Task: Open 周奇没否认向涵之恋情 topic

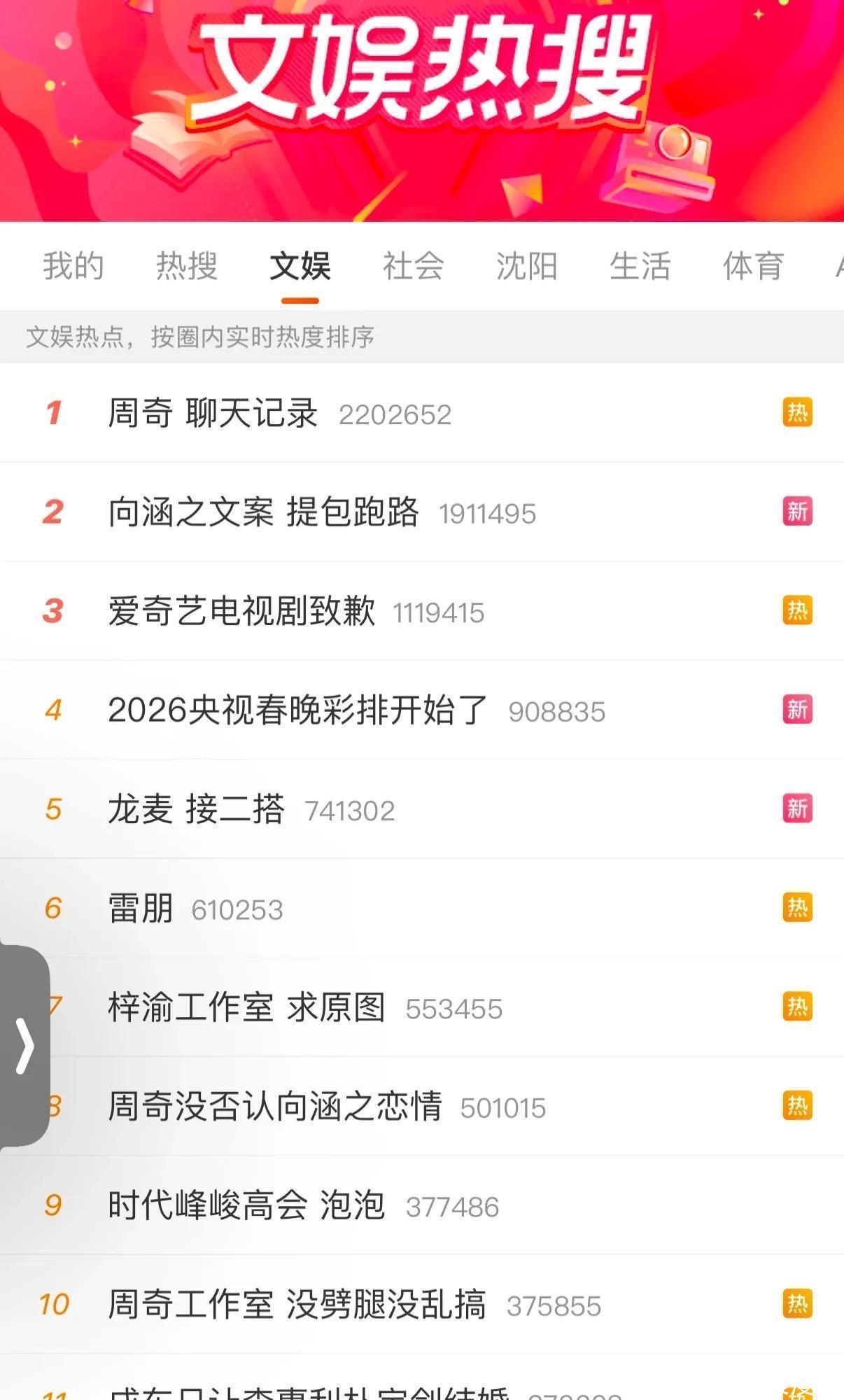Action: click(275, 1107)
